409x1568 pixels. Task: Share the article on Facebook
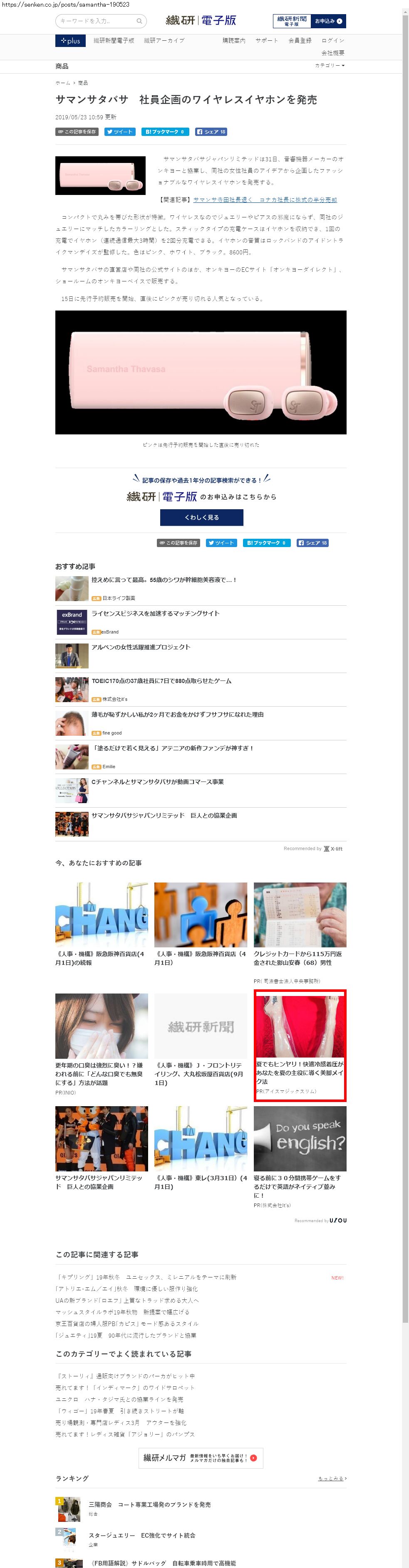[x=211, y=131]
